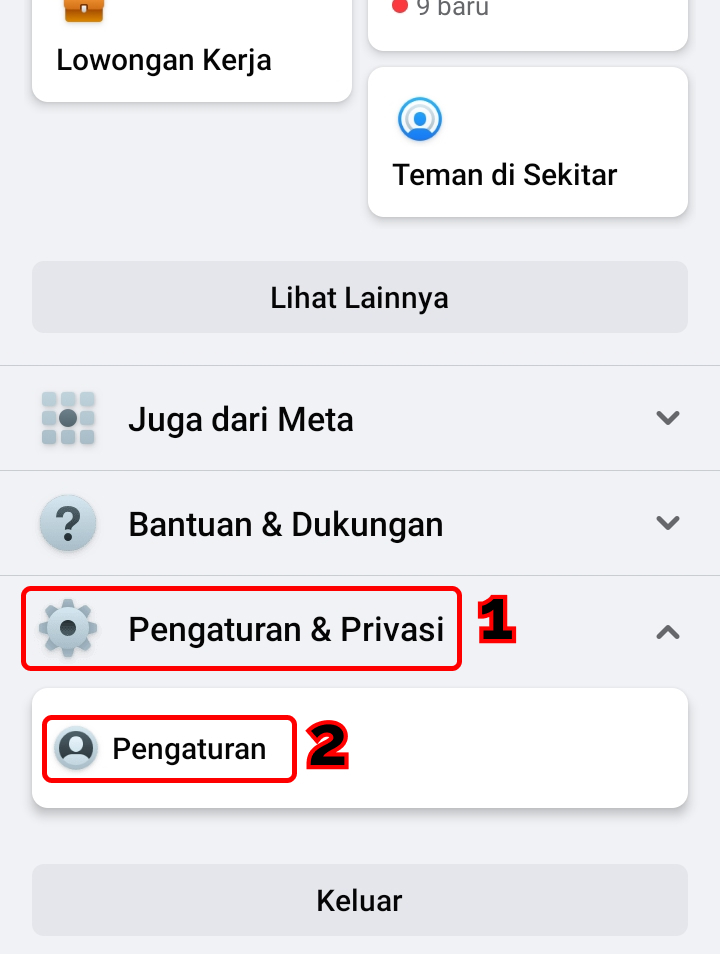Image resolution: width=720 pixels, height=954 pixels.
Task: Expand the Juga dari Meta section
Action: [359, 418]
